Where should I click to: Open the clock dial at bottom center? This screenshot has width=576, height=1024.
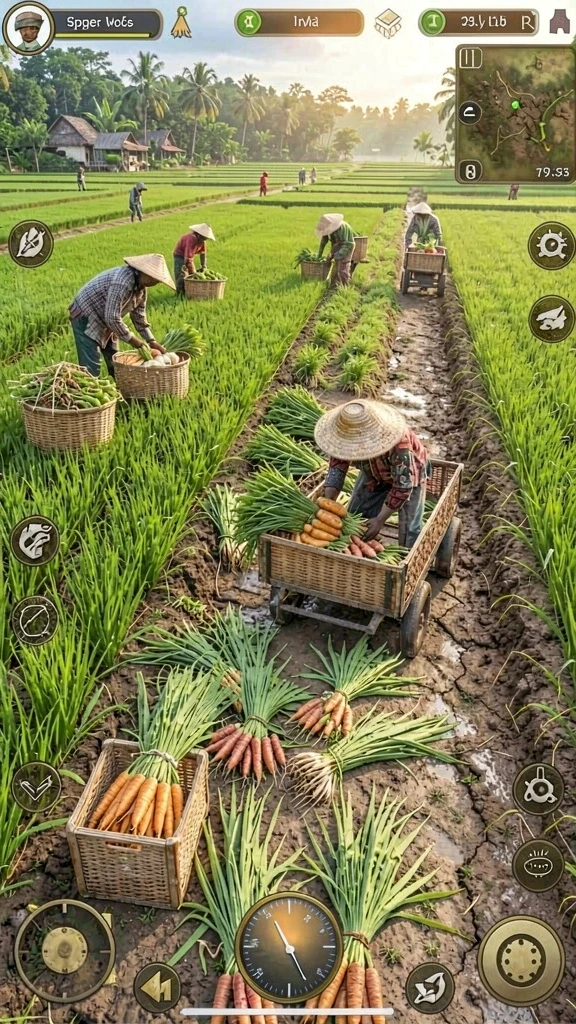click(x=289, y=948)
